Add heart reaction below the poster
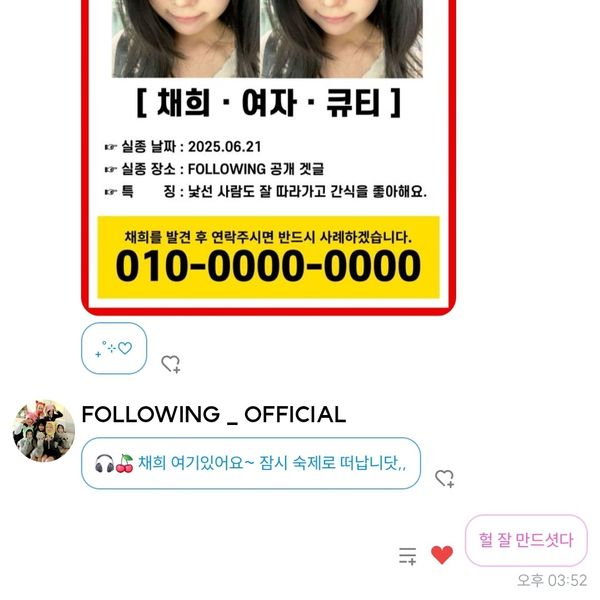The width and height of the screenshot is (600, 600). (x=171, y=364)
